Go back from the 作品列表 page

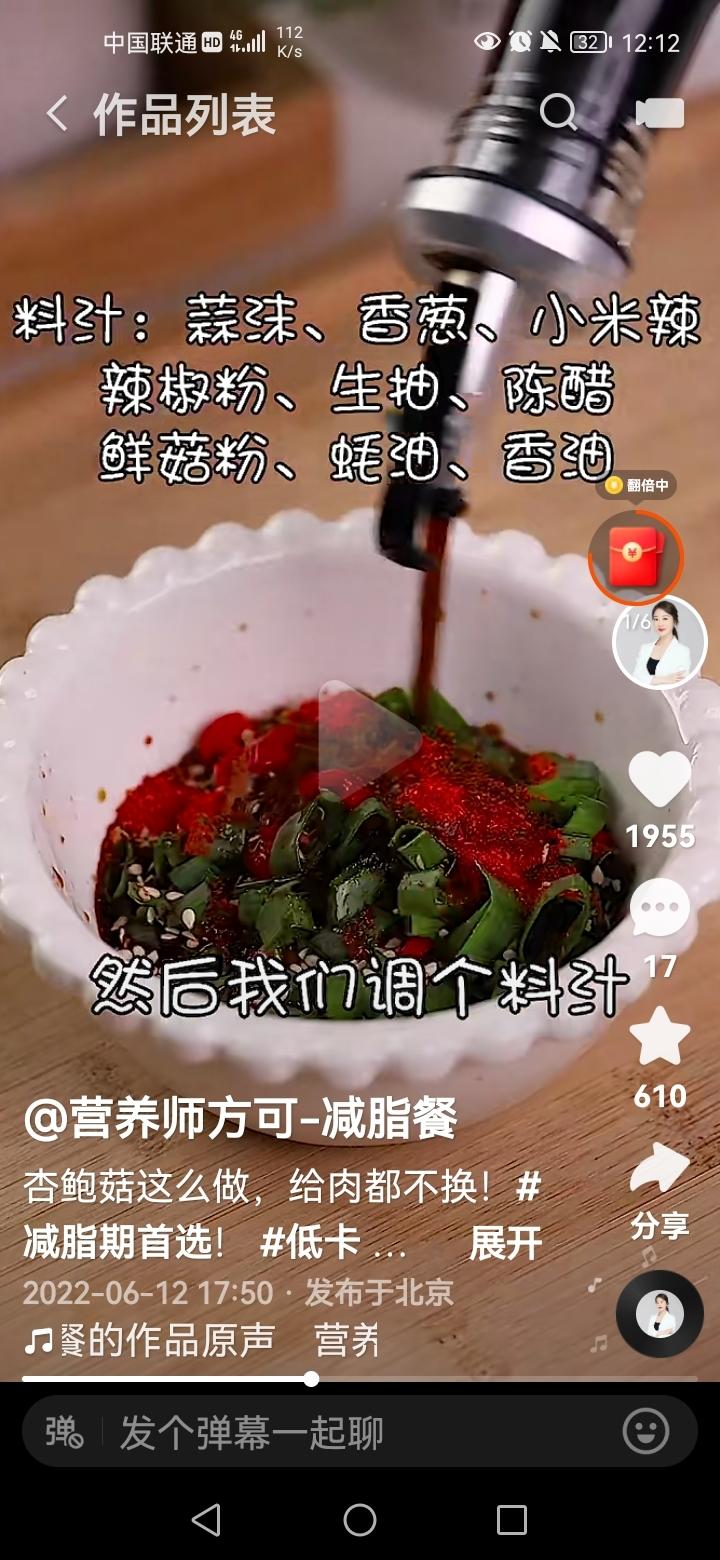click(57, 114)
